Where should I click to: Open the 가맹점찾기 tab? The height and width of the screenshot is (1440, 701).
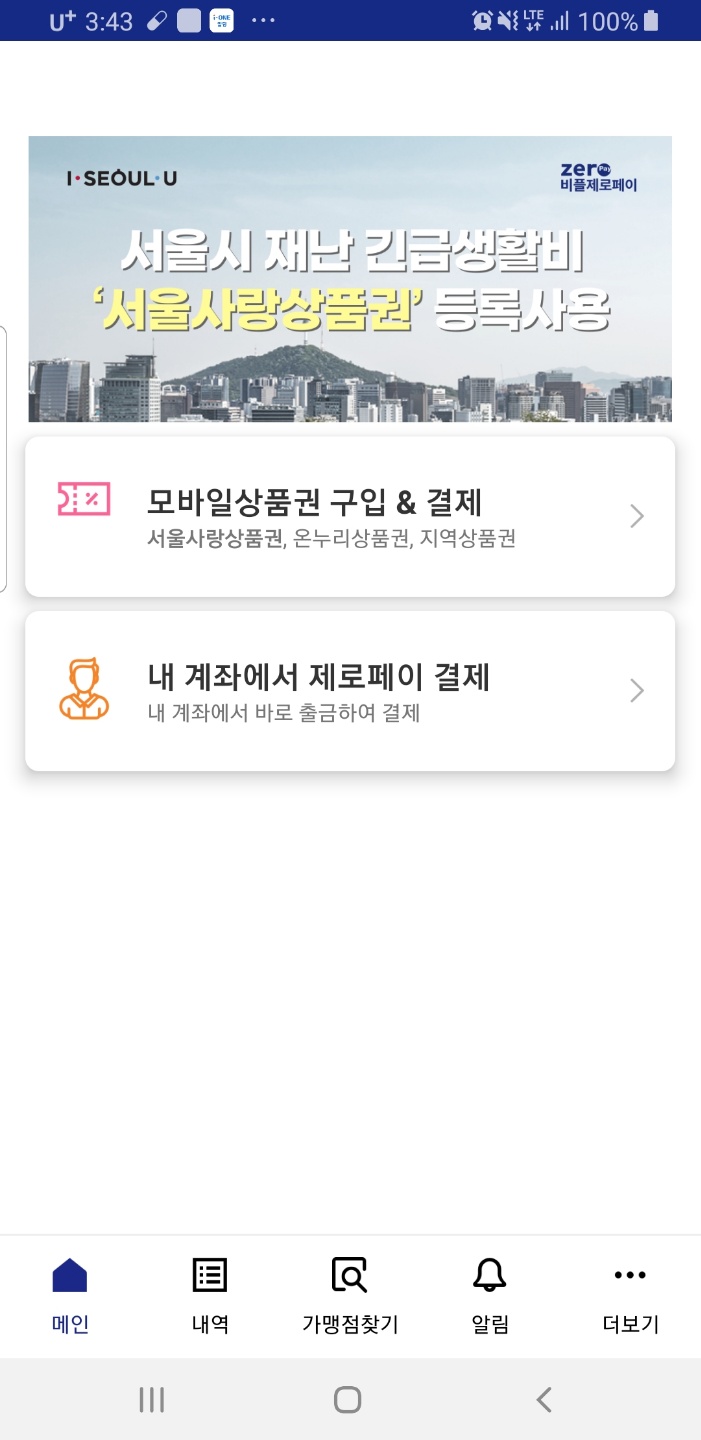[x=350, y=1296]
